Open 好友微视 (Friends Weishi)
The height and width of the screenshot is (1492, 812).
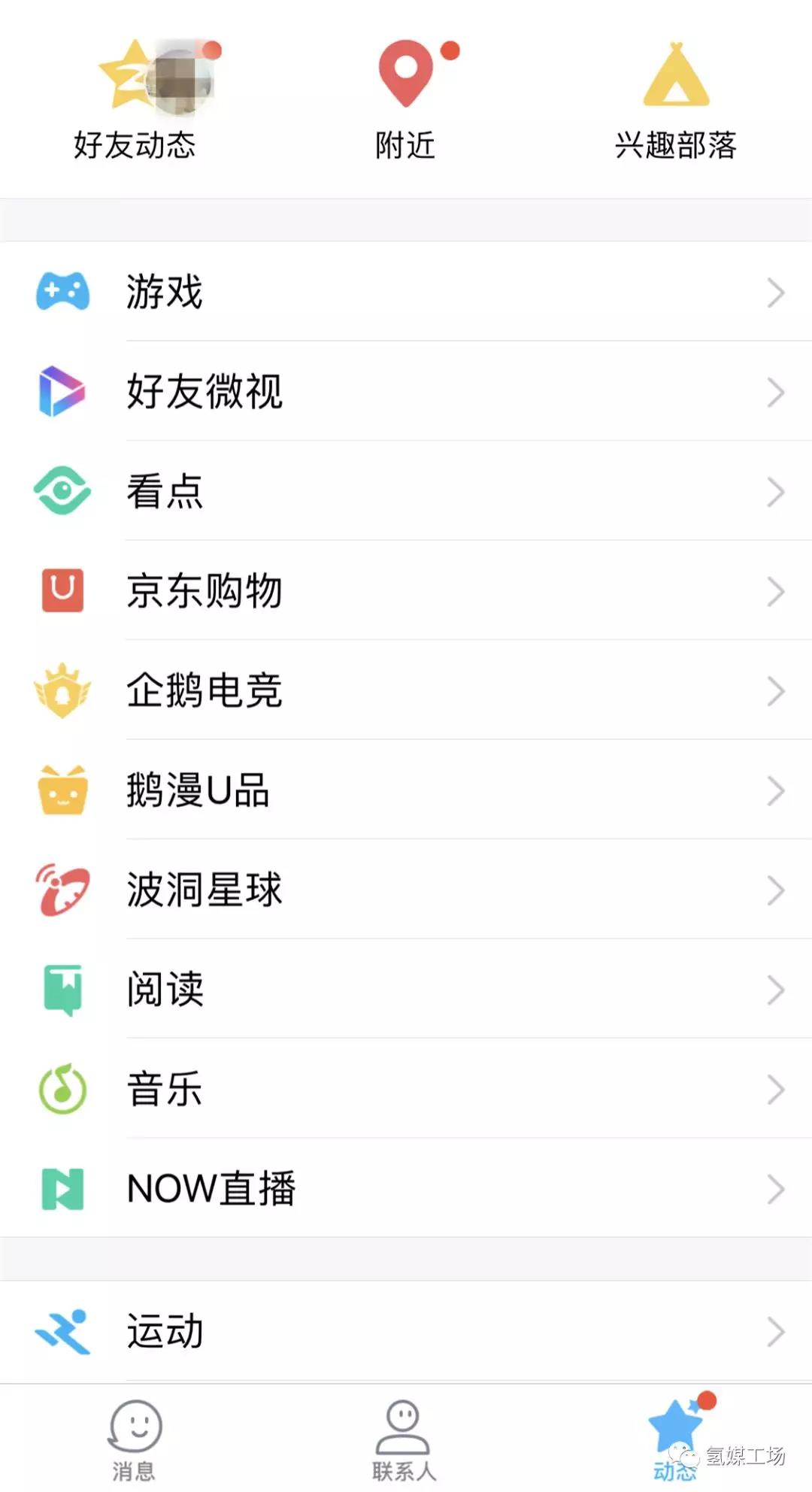(203, 393)
